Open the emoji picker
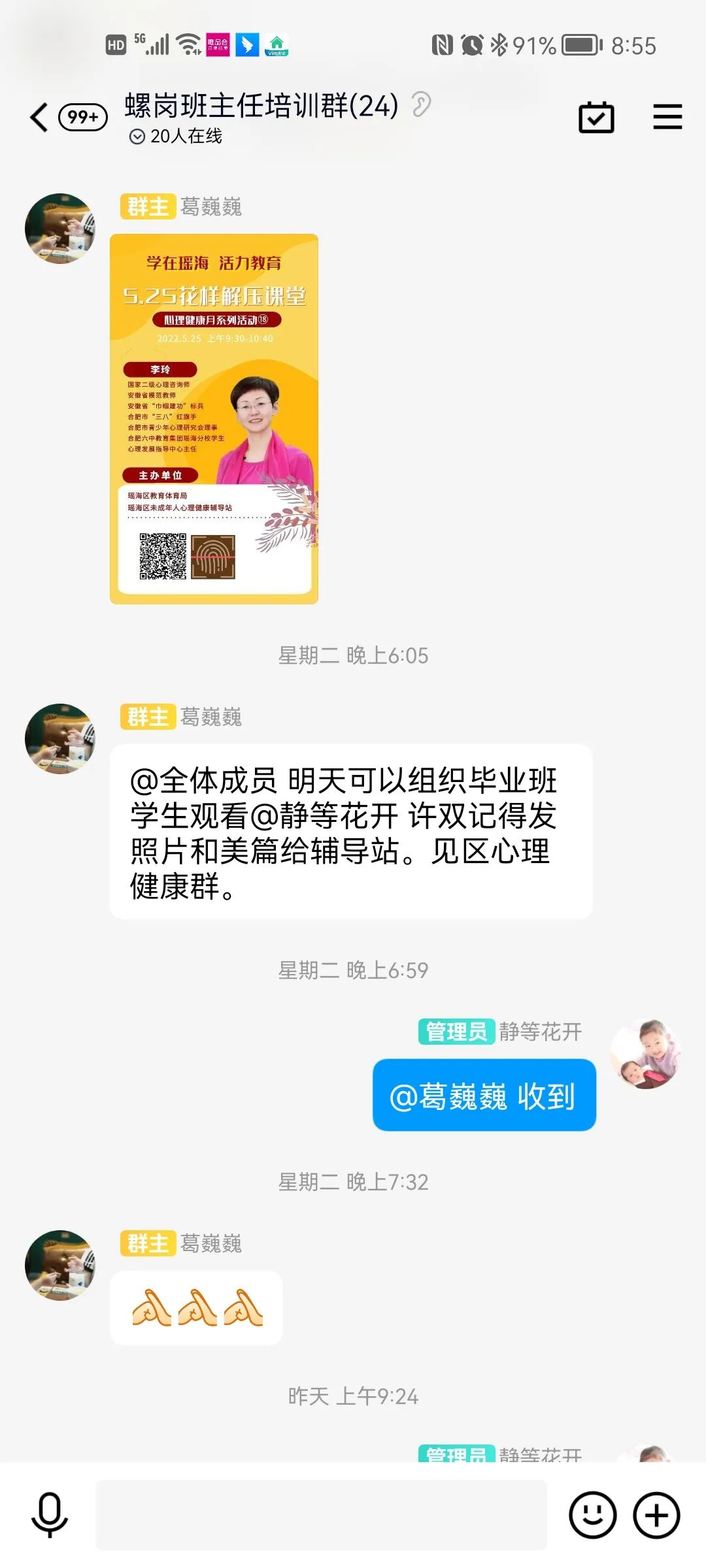706x1568 pixels. (592, 1514)
